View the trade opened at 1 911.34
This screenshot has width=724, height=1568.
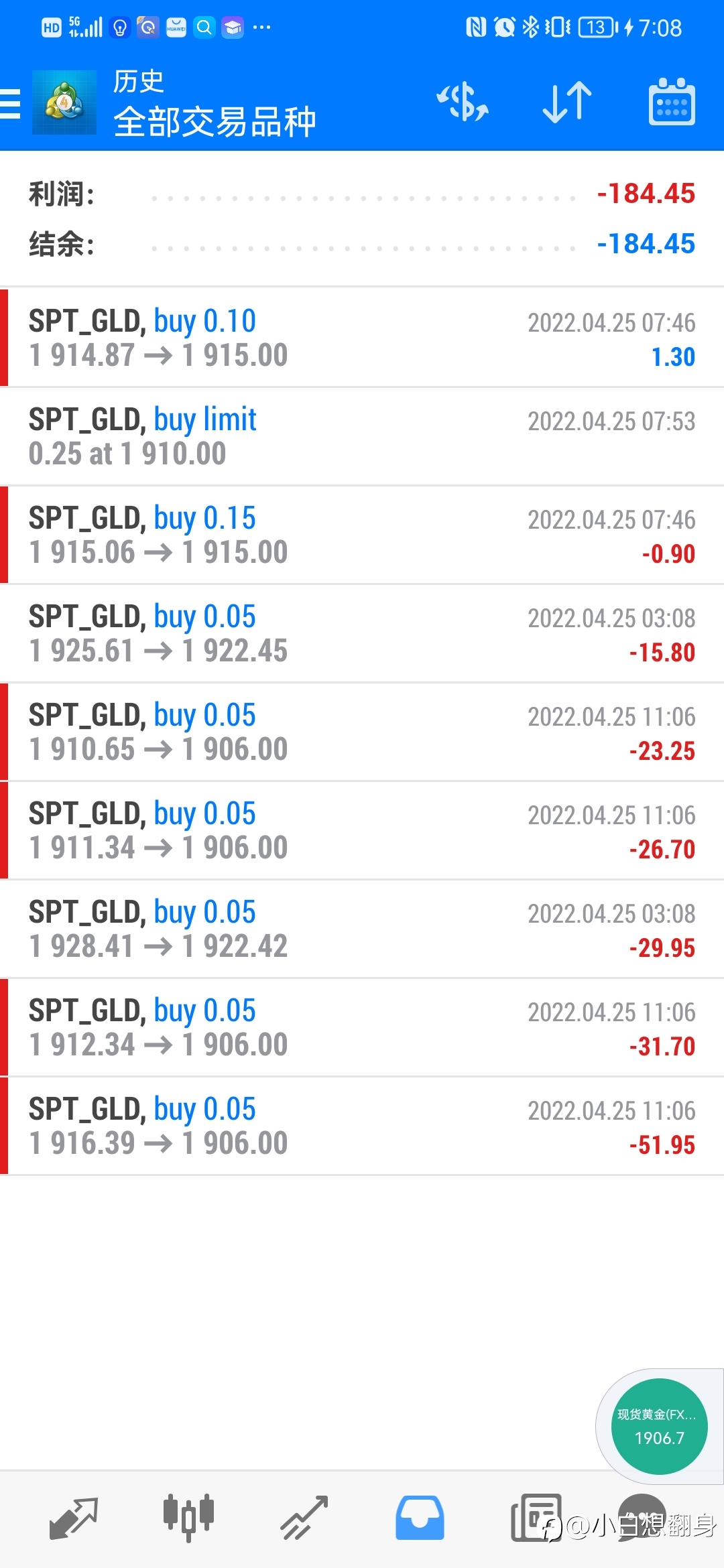(x=362, y=830)
